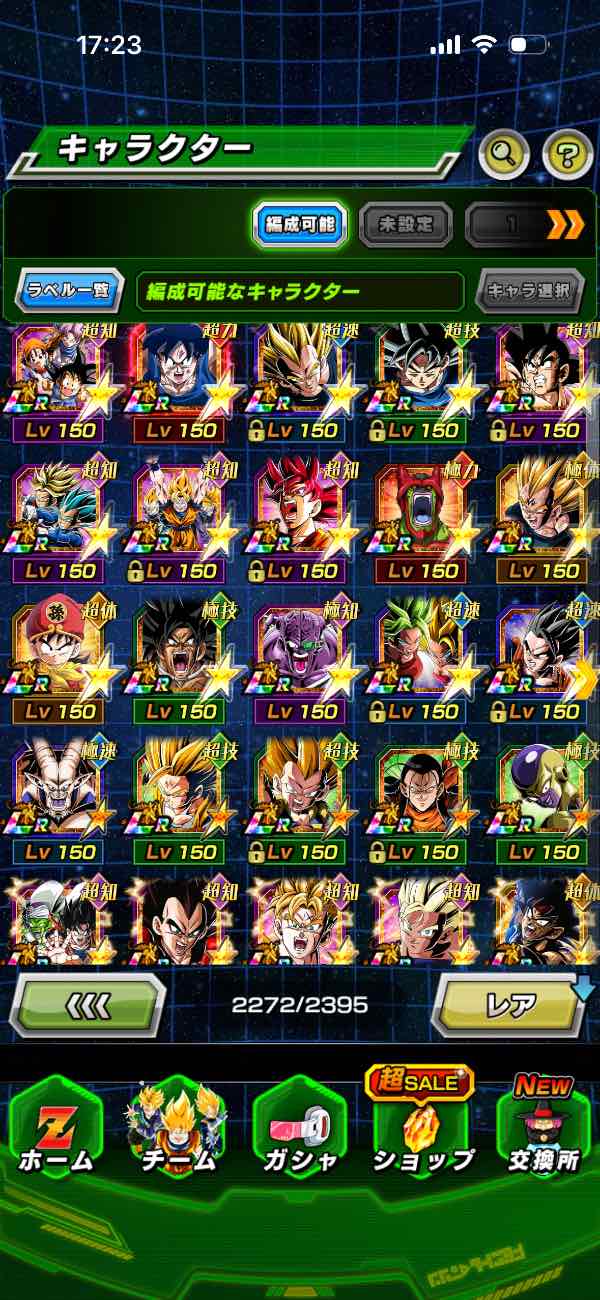The width and height of the screenshot is (600, 1300).
Task: Open the question mark help
Action: [567, 154]
